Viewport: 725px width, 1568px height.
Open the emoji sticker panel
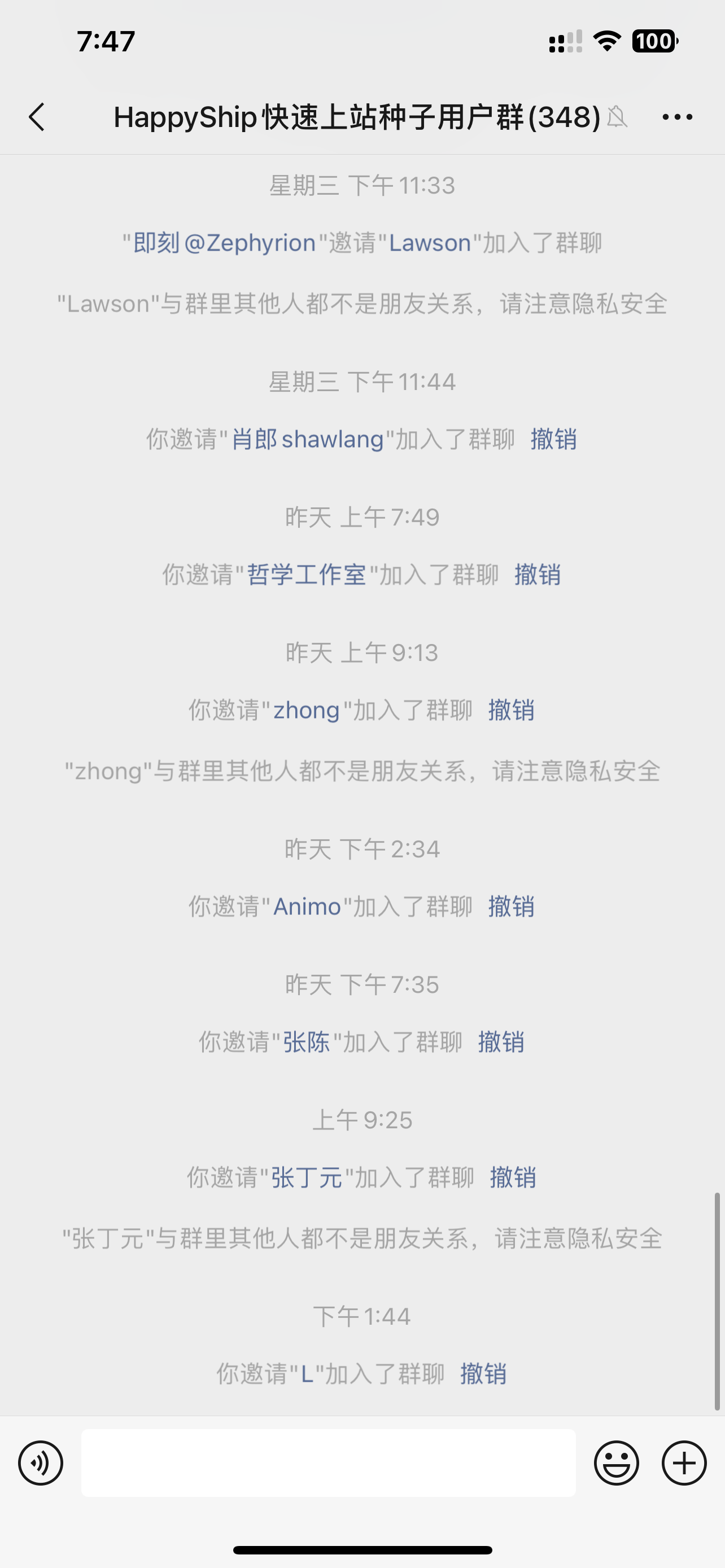click(617, 1462)
